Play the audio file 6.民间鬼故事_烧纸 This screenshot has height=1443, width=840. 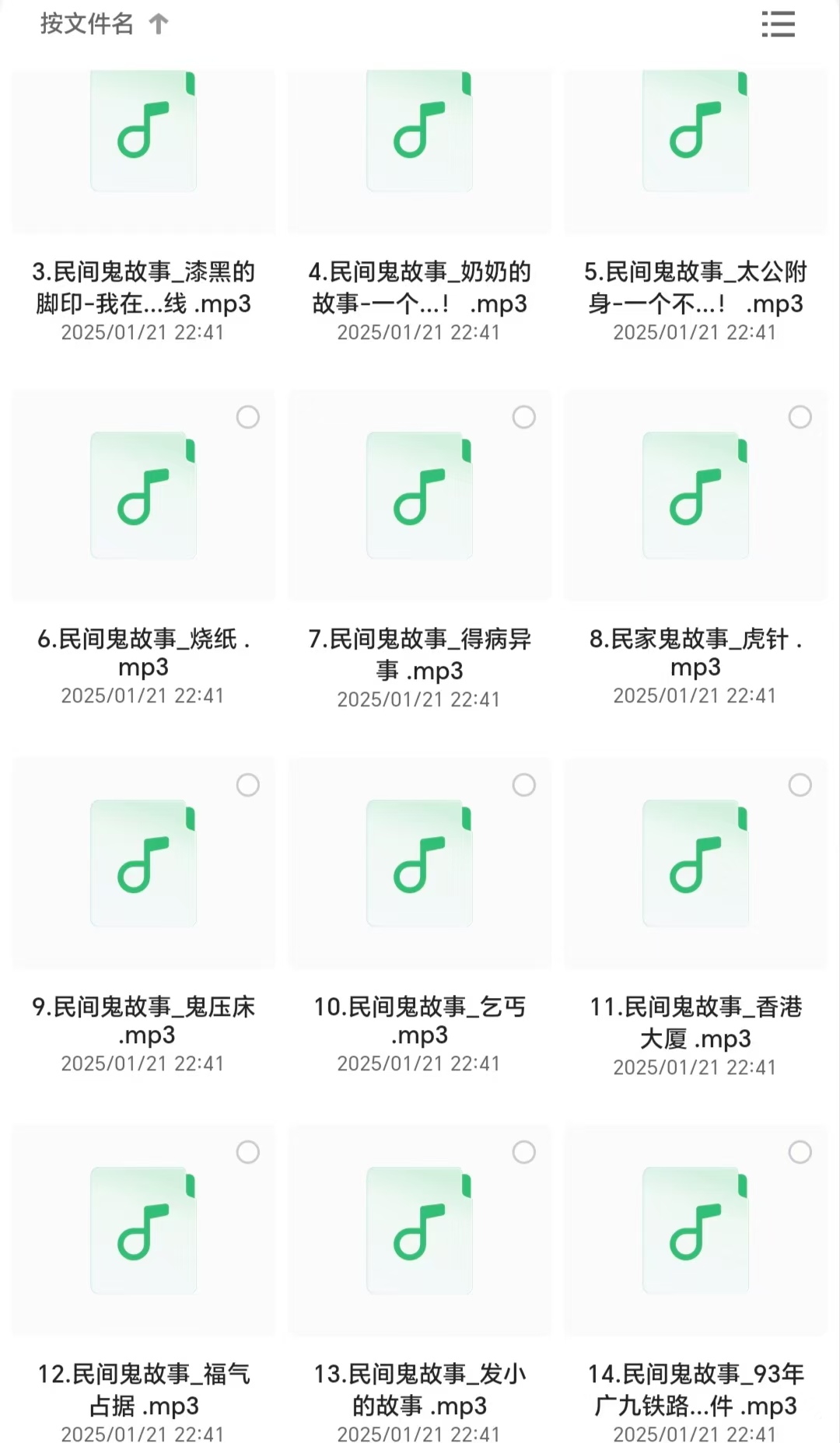144,496
